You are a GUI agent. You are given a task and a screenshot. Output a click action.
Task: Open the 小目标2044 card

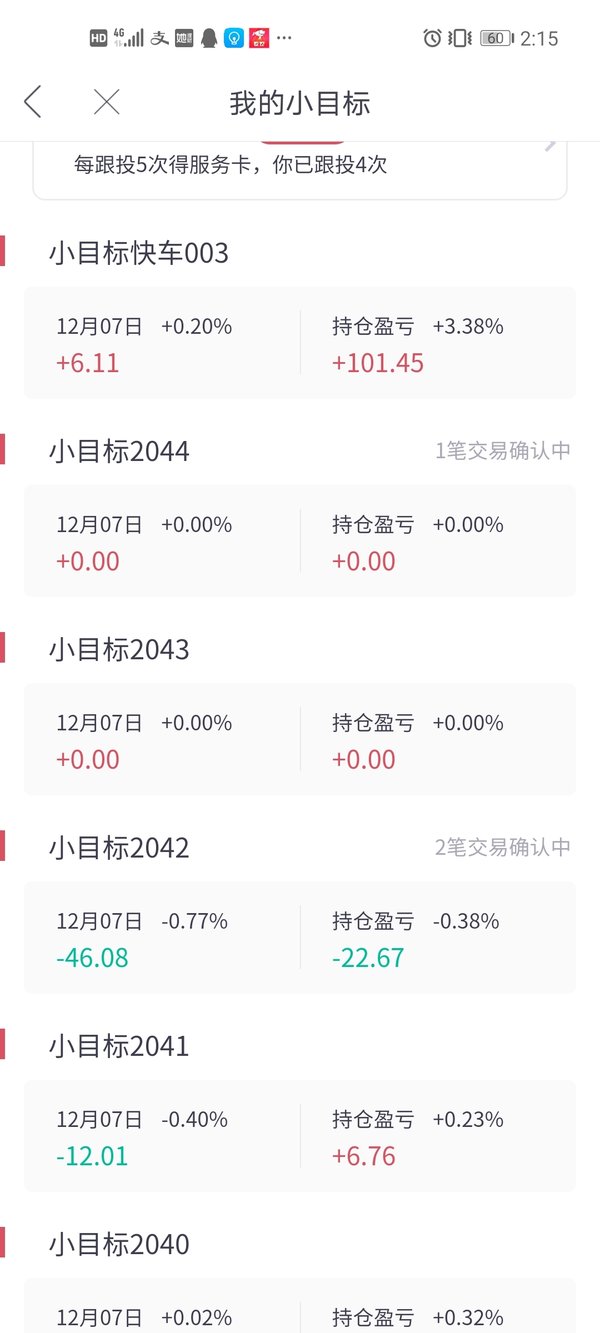[300, 541]
